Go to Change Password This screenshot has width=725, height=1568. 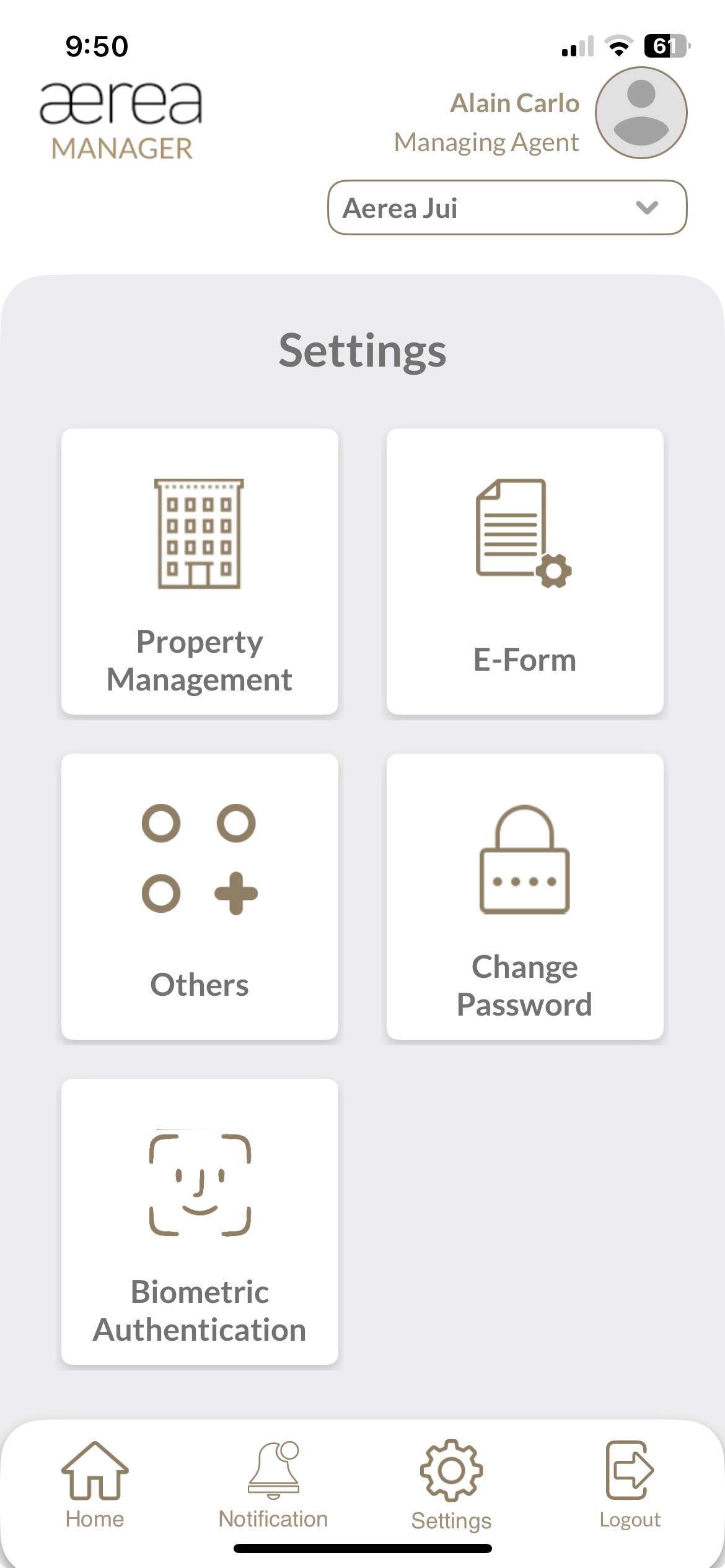[524, 895]
